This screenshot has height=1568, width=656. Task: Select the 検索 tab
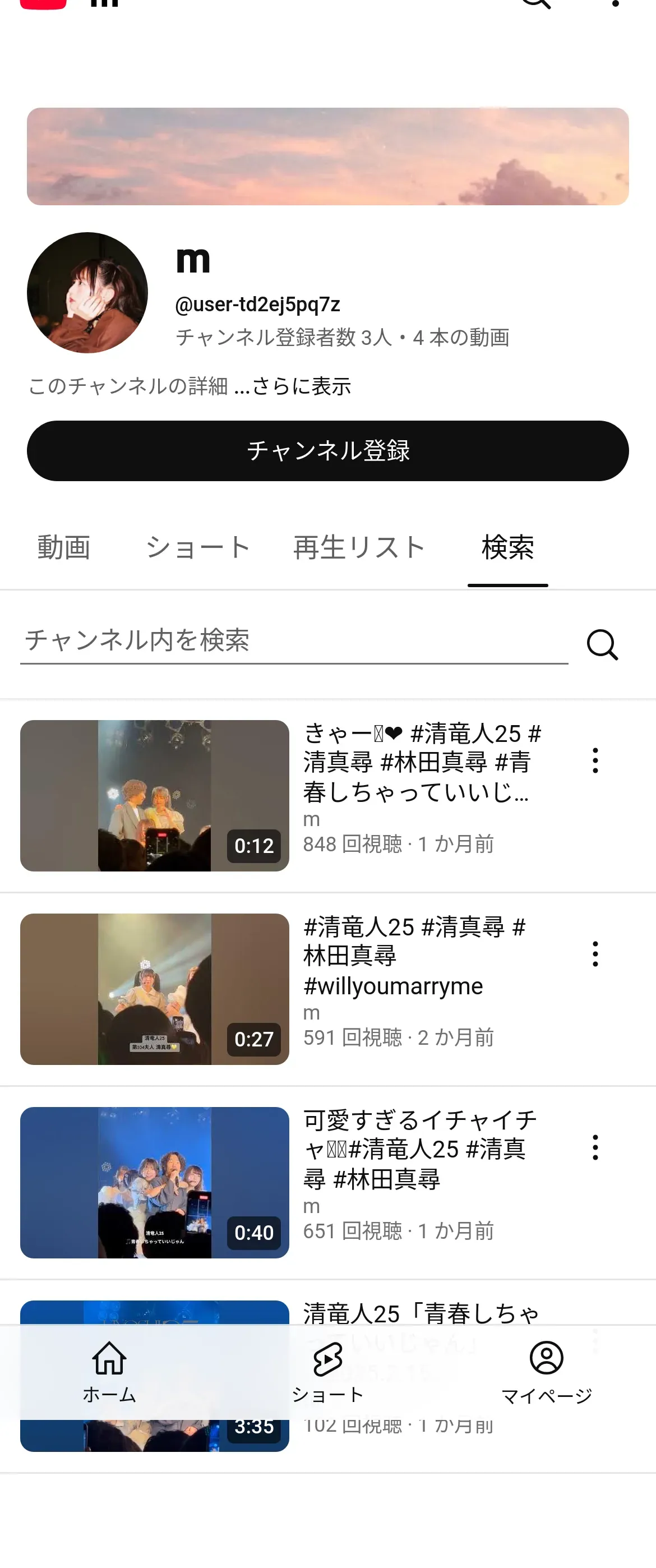507,547
